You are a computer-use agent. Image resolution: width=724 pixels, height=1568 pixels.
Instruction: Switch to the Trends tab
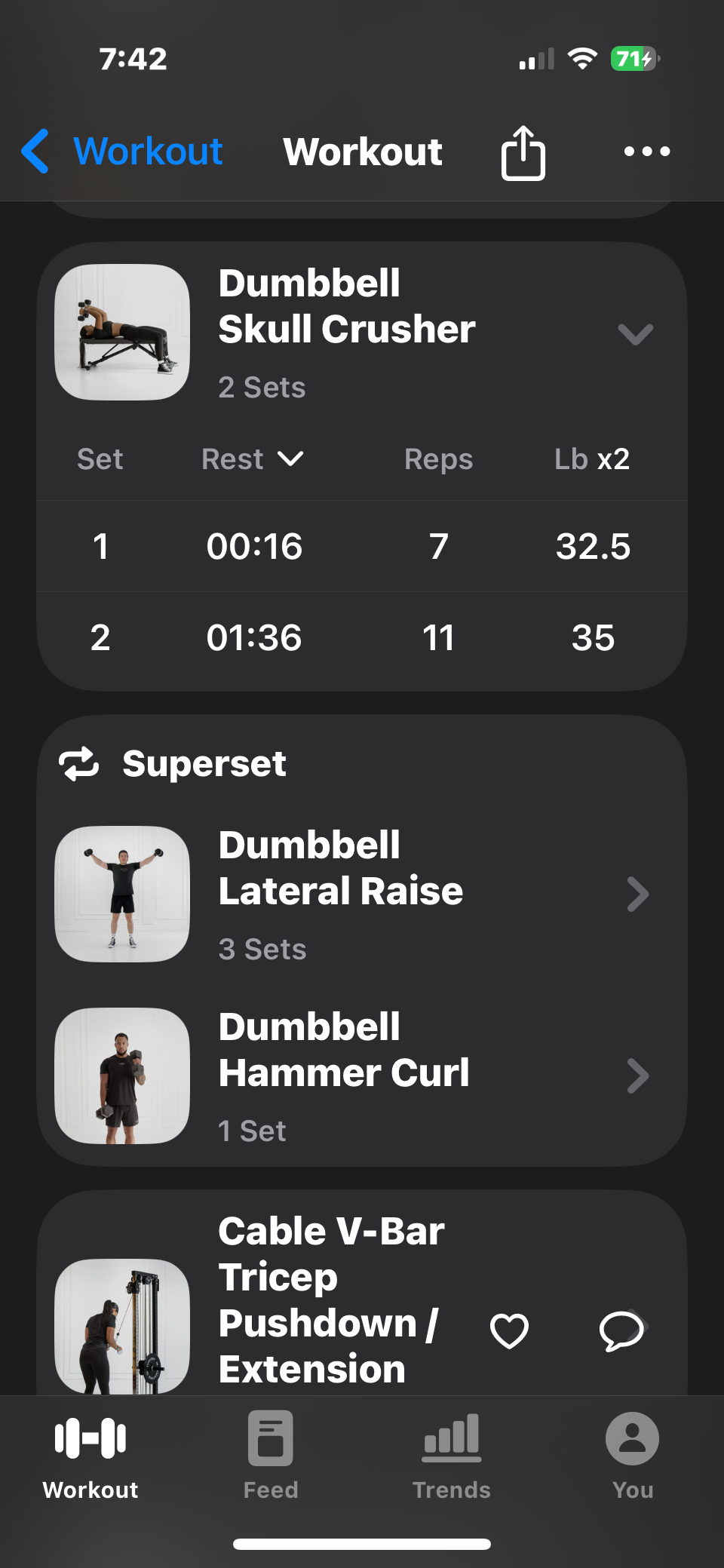point(451,1456)
